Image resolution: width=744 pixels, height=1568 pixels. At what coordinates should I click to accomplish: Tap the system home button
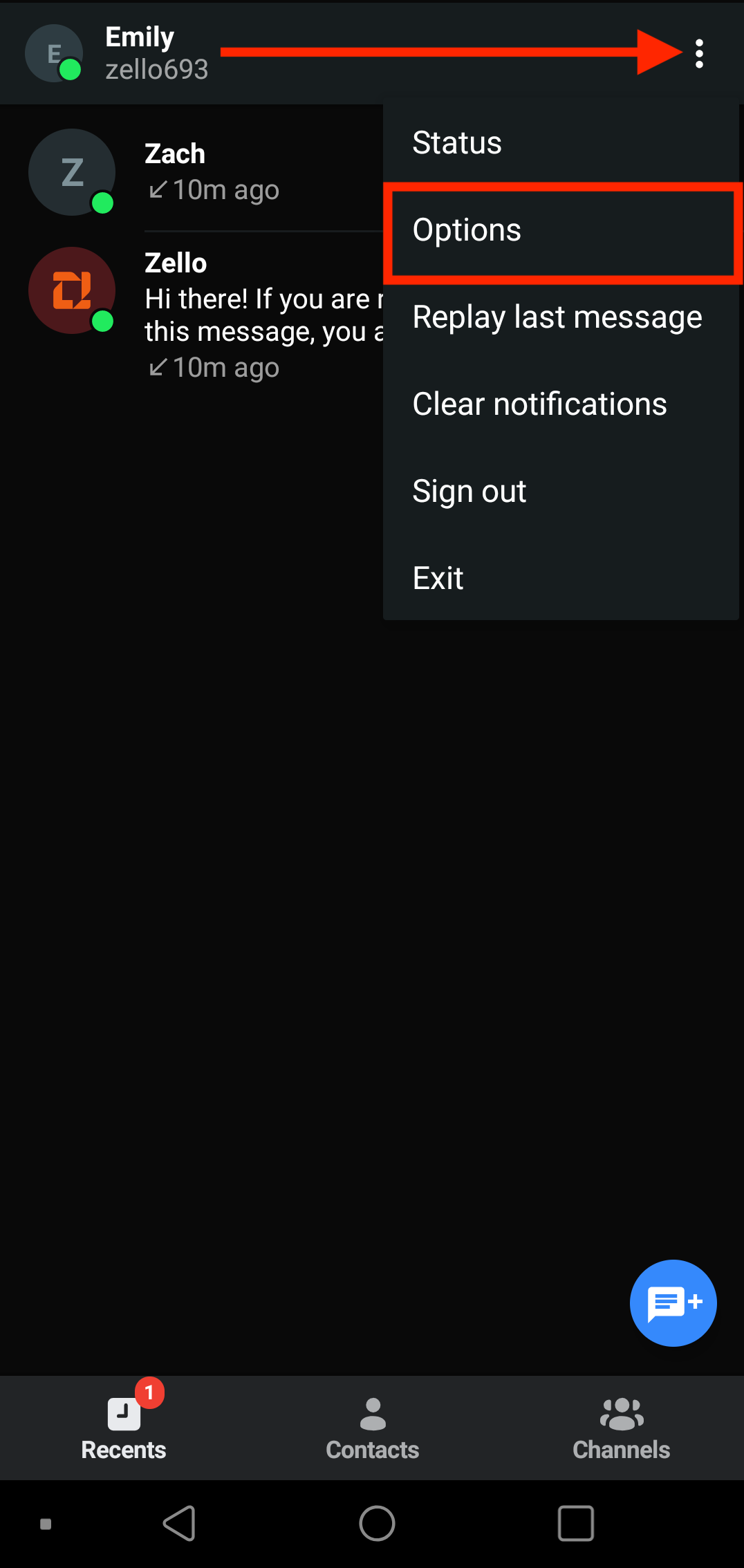377,1523
